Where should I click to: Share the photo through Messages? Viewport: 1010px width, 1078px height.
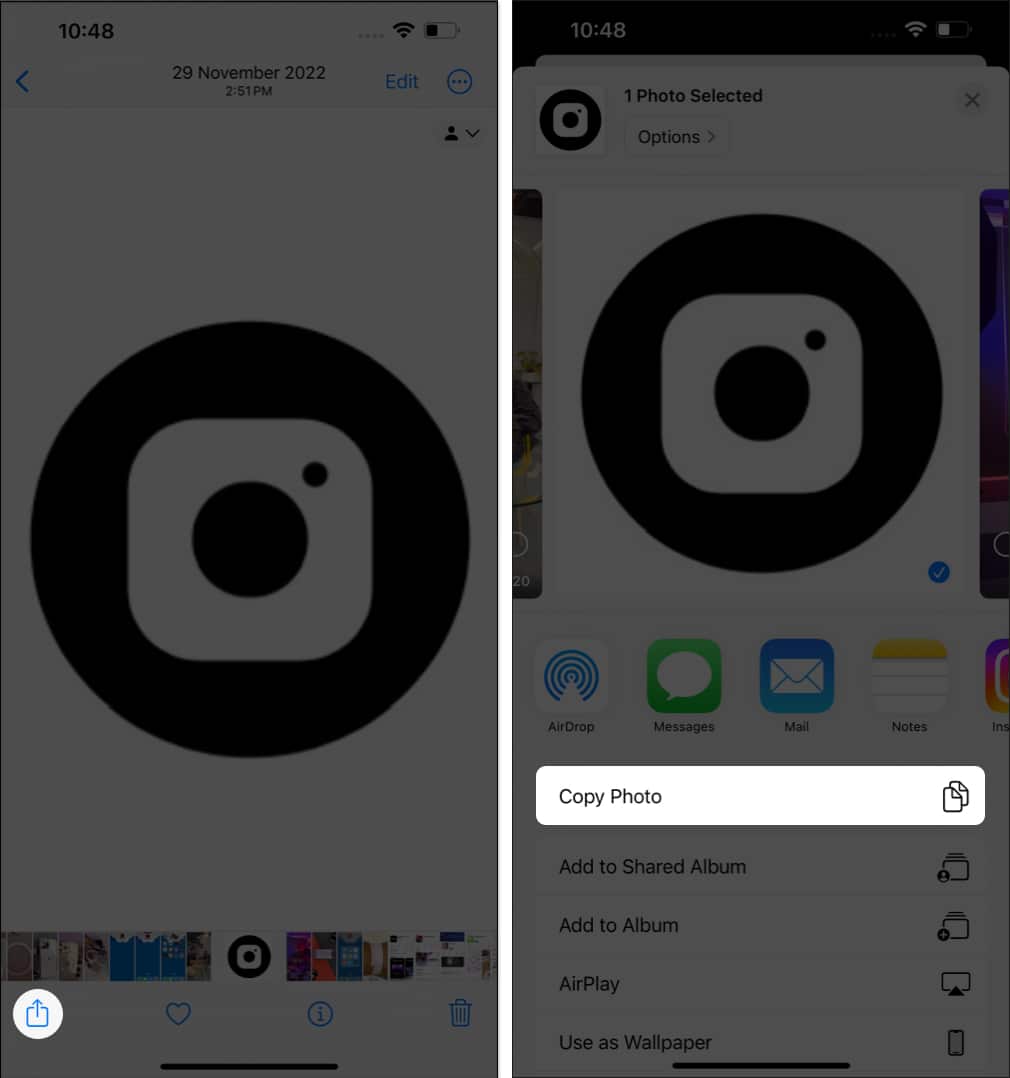click(x=684, y=677)
